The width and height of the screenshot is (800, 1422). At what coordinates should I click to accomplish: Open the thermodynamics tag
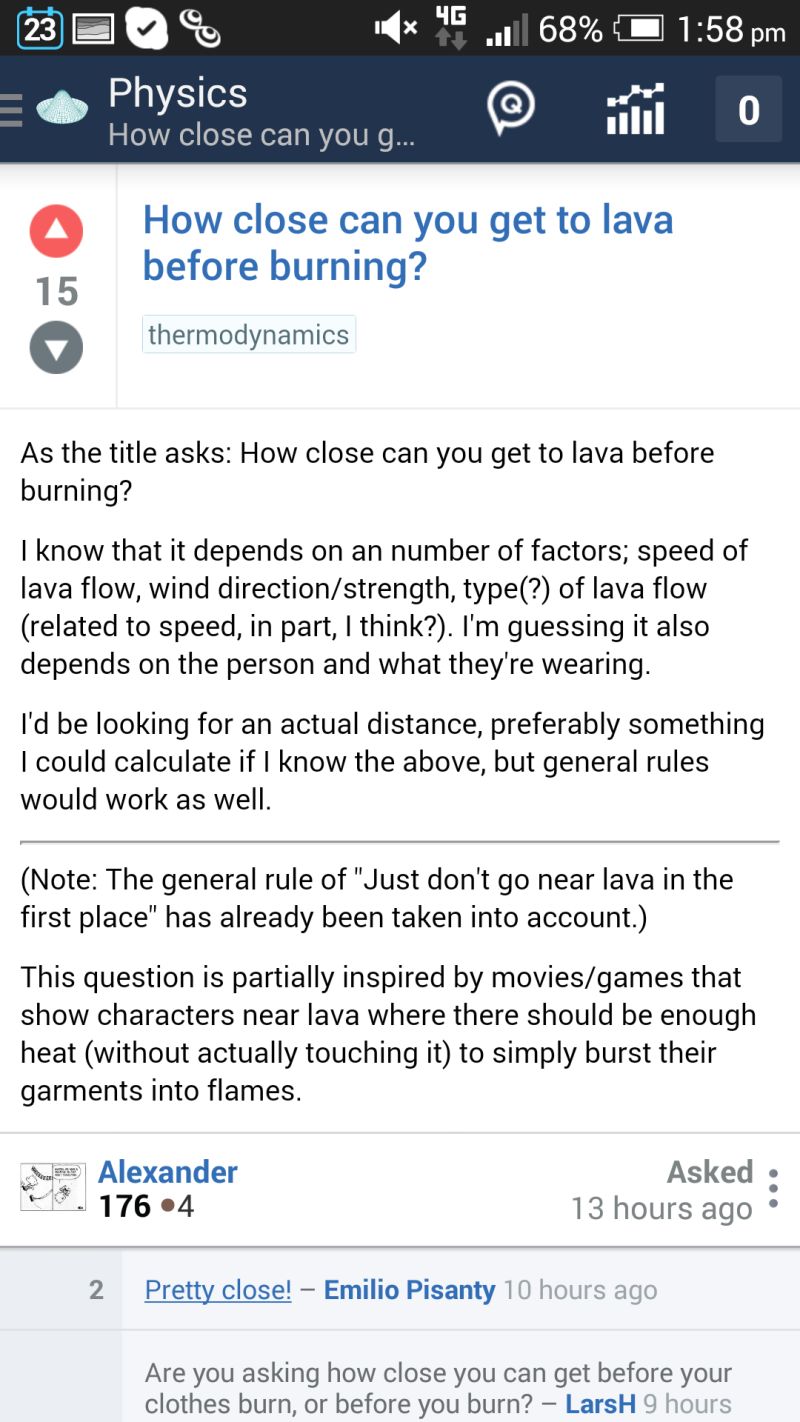[x=248, y=334]
